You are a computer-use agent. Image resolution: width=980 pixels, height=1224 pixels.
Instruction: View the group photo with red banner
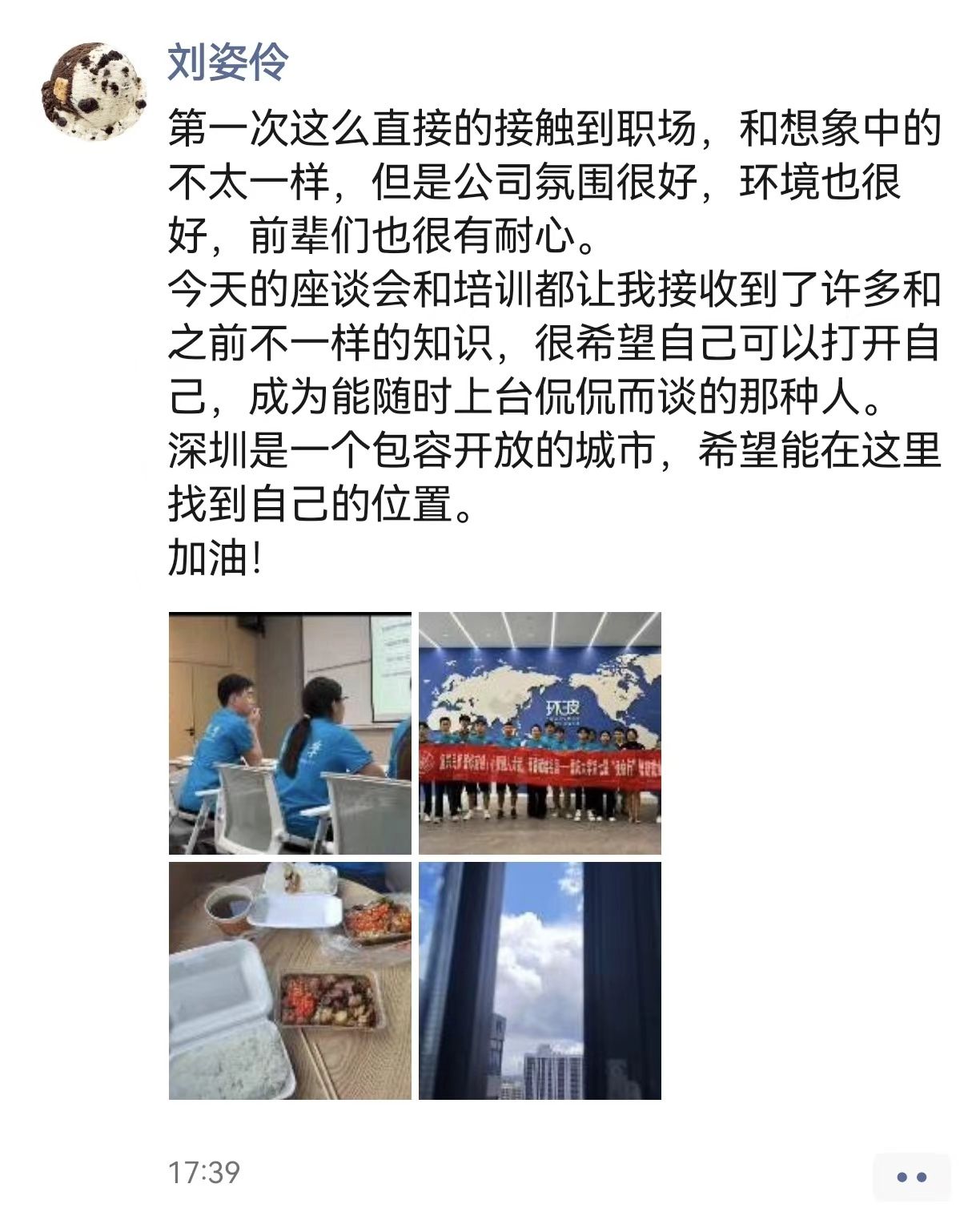pyautogui.click(x=540, y=733)
